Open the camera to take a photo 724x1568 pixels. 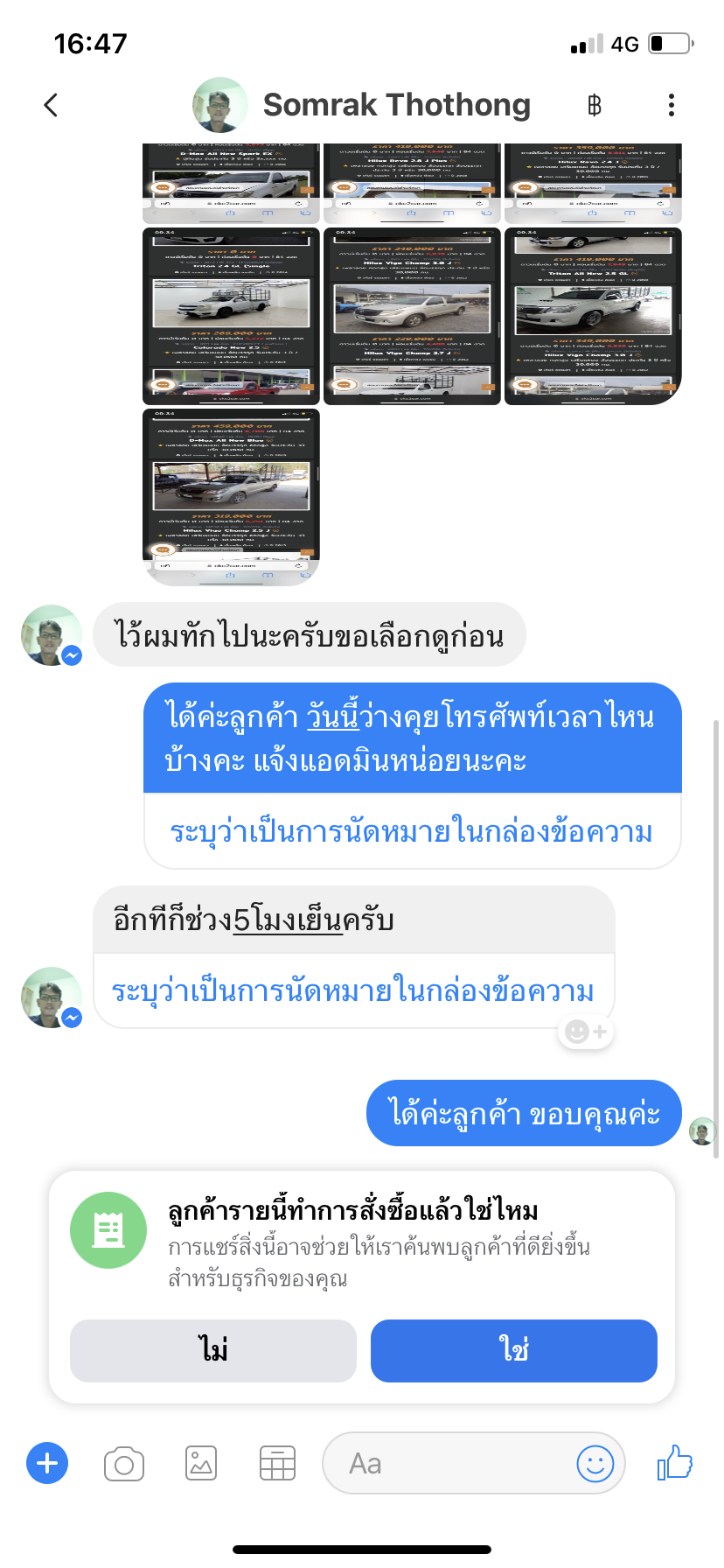(x=124, y=1463)
